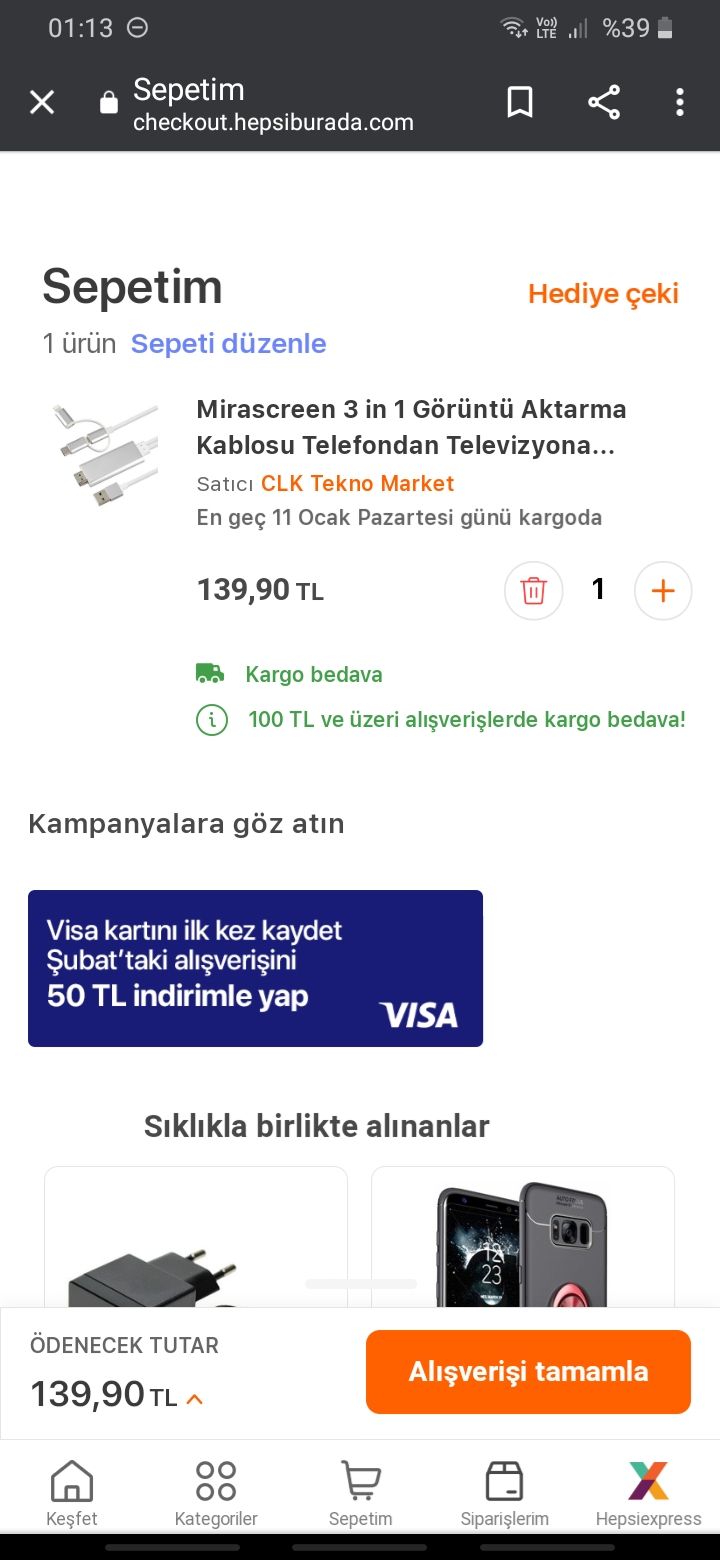
Task: Switch to the Kategoriler tab
Action: pyautogui.click(x=216, y=1493)
